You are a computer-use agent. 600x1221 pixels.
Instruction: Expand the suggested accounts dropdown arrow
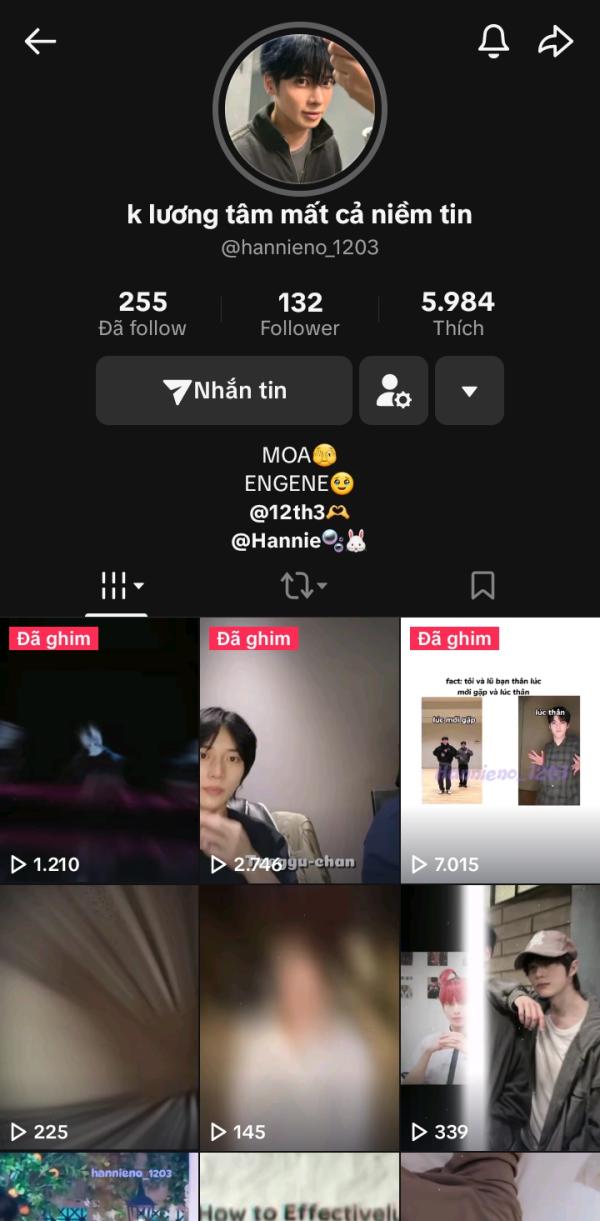pyautogui.click(x=469, y=391)
